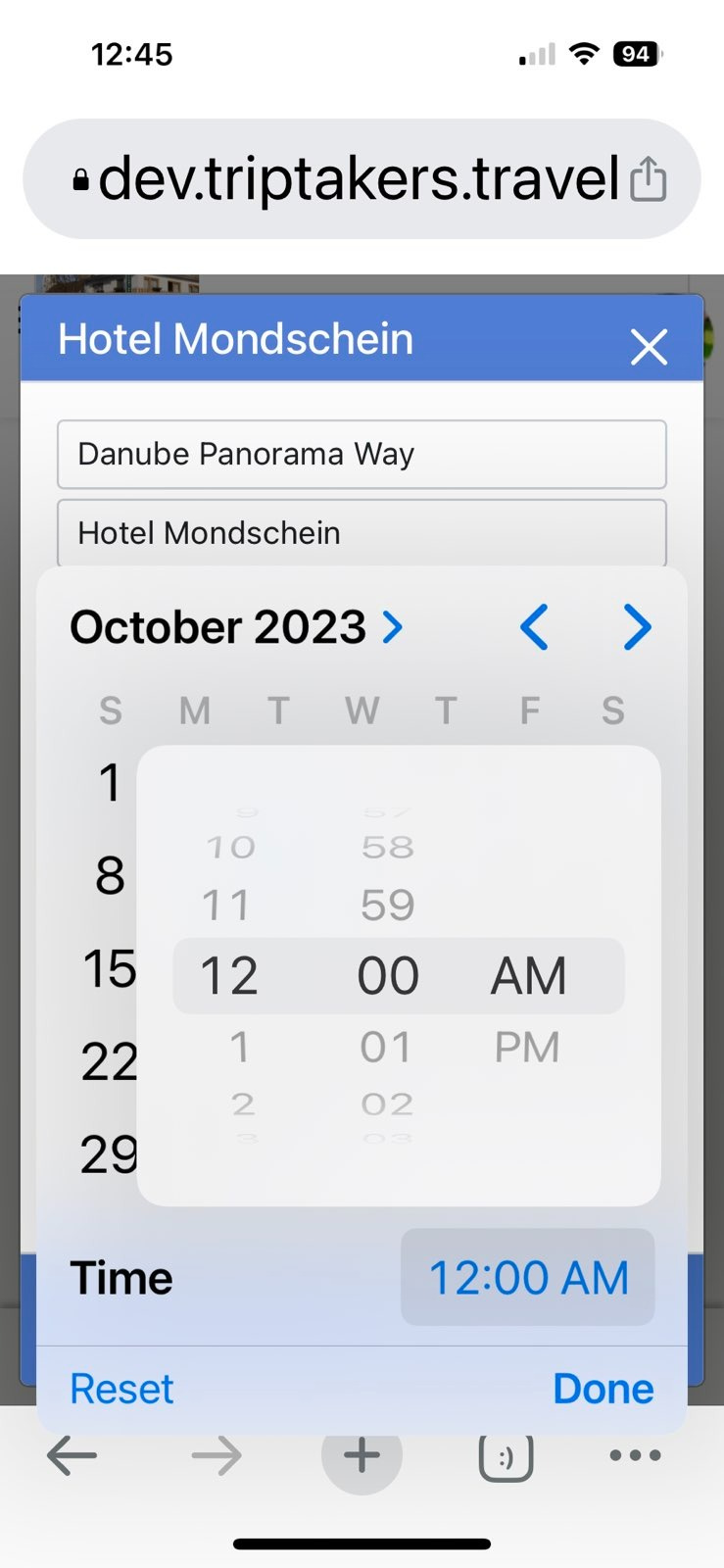This screenshot has height=1568, width=724.
Task: Open the browser's more options menu
Action: (635, 1455)
